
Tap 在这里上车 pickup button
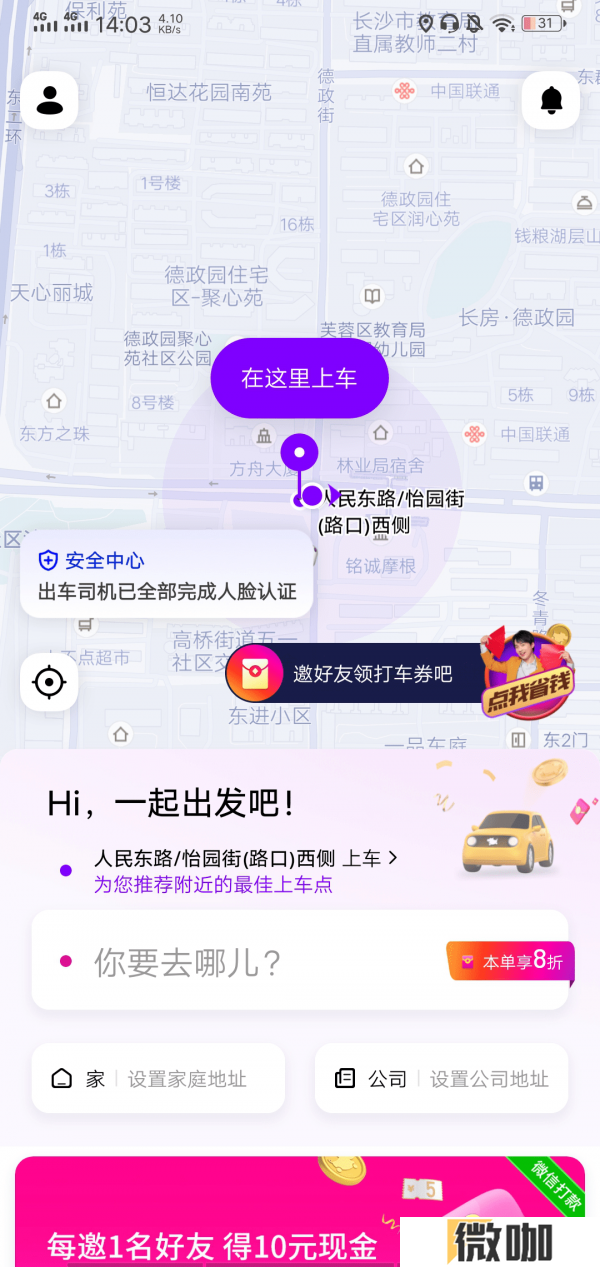coord(299,378)
